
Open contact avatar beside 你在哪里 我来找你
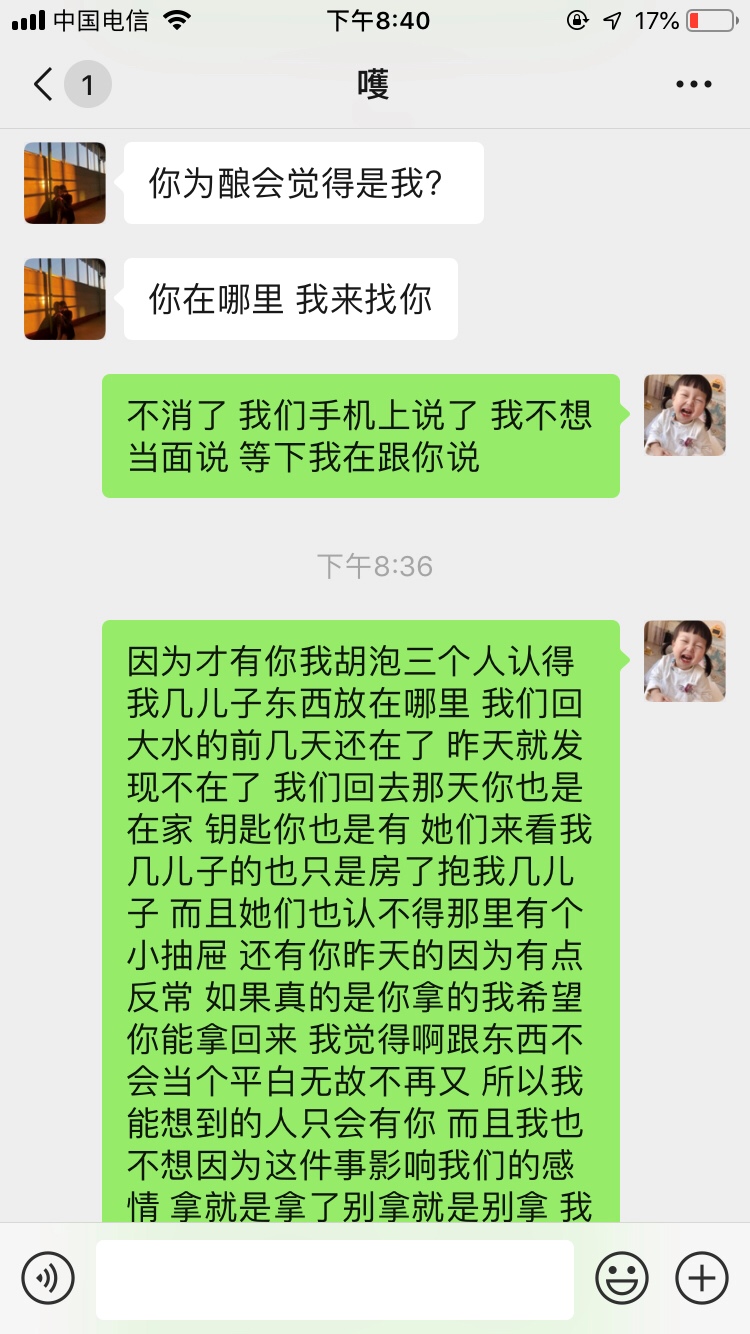point(65,299)
